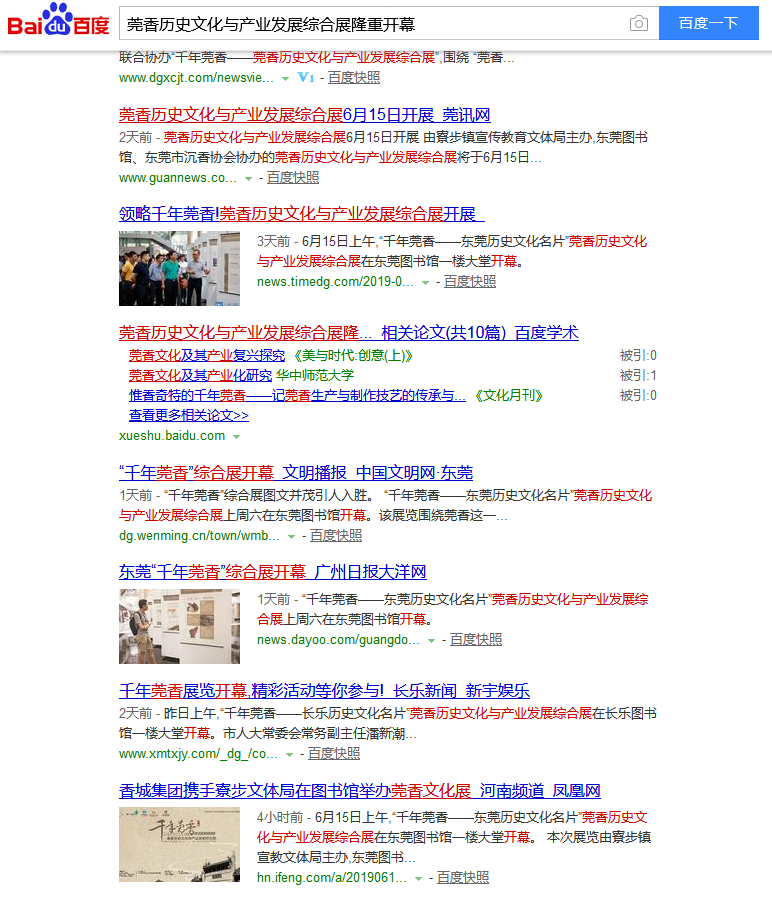Screen dimensions: 772x914
Task: Open paper '惟香奇特的千年莞香'
Action: pos(297,395)
